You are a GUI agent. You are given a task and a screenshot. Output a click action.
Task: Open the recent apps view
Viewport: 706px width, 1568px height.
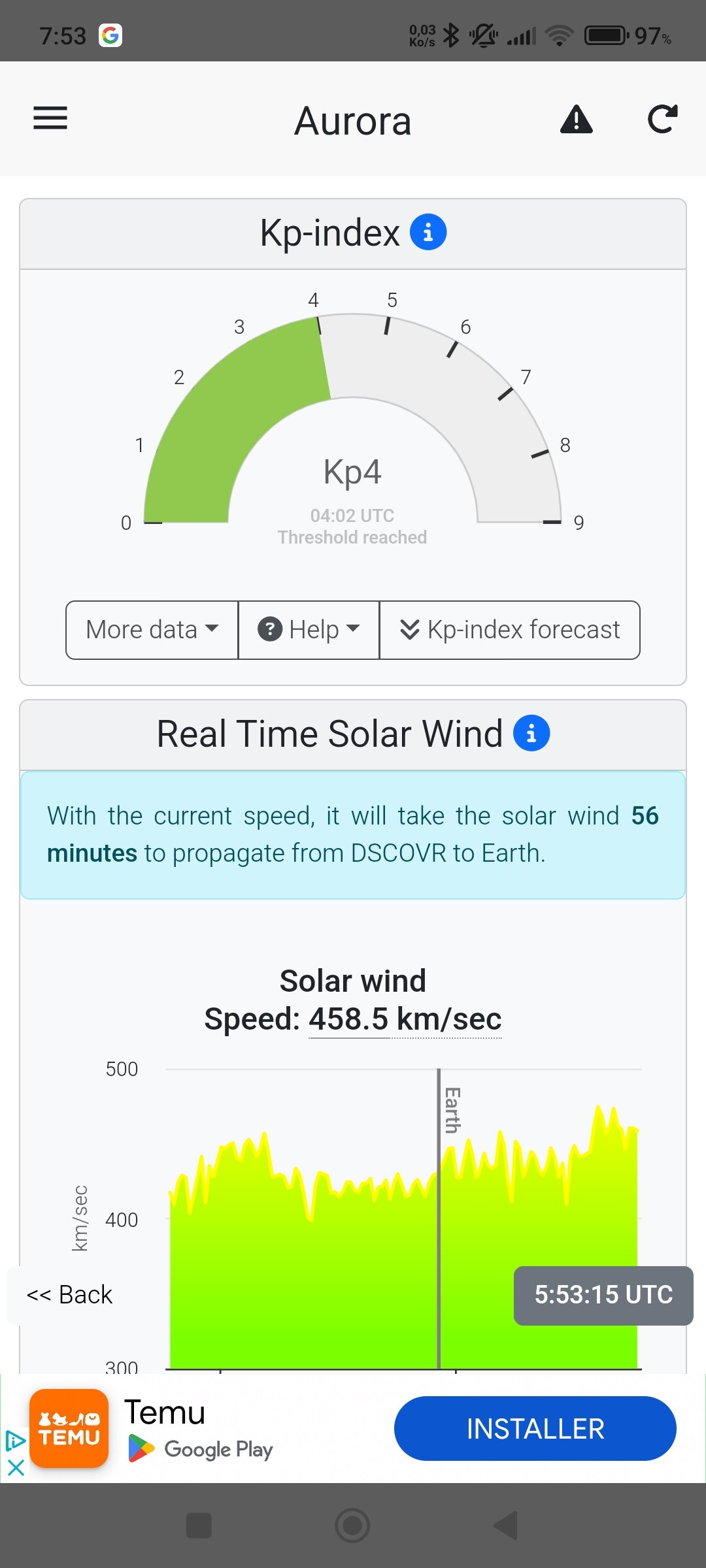click(199, 1526)
